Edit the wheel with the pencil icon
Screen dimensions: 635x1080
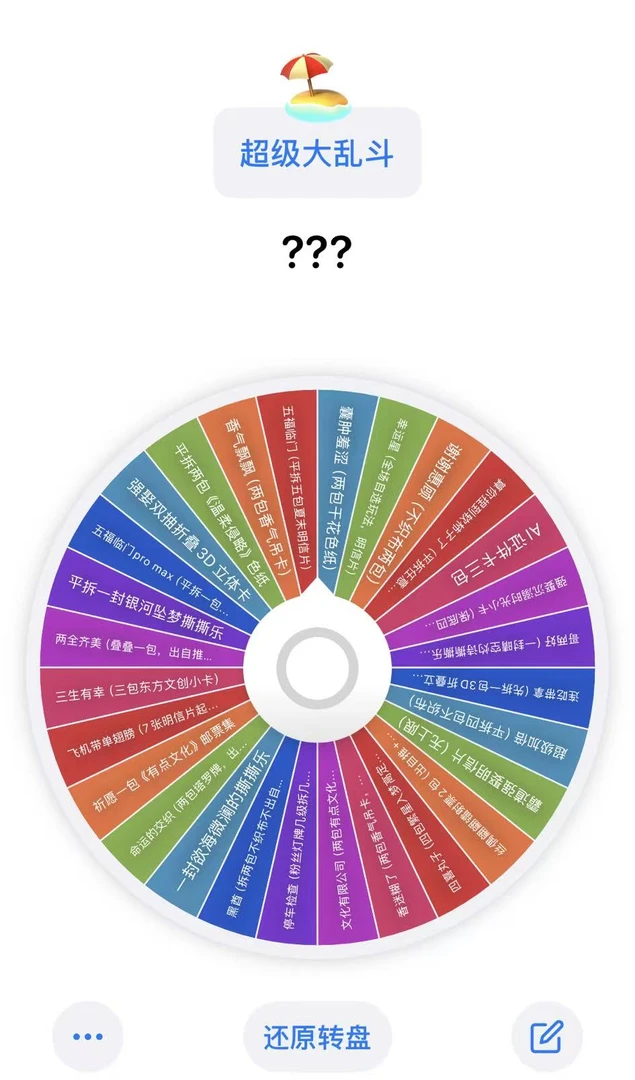coord(546,1036)
